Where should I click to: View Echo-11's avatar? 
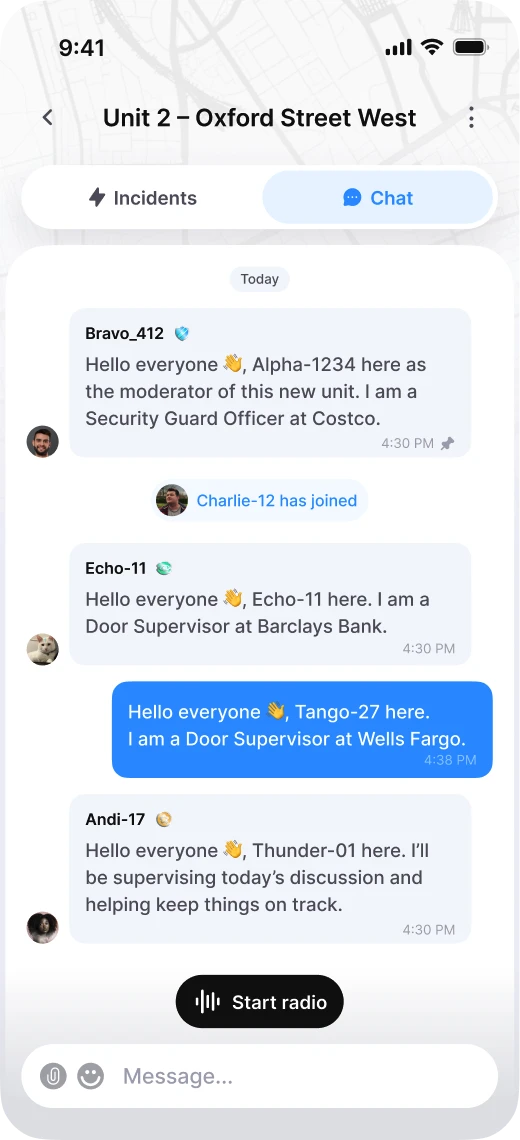[x=42, y=649]
